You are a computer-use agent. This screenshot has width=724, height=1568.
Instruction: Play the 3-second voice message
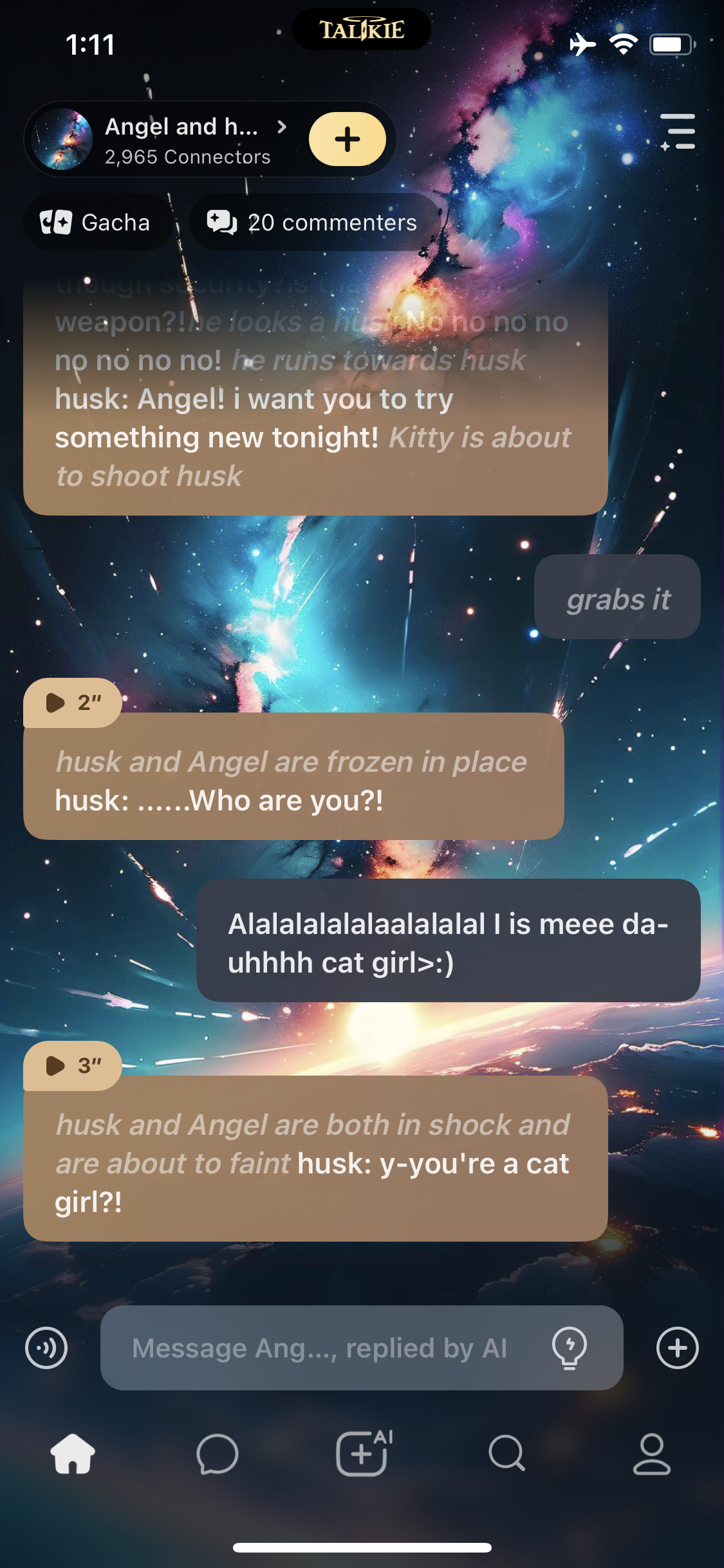coord(72,1065)
